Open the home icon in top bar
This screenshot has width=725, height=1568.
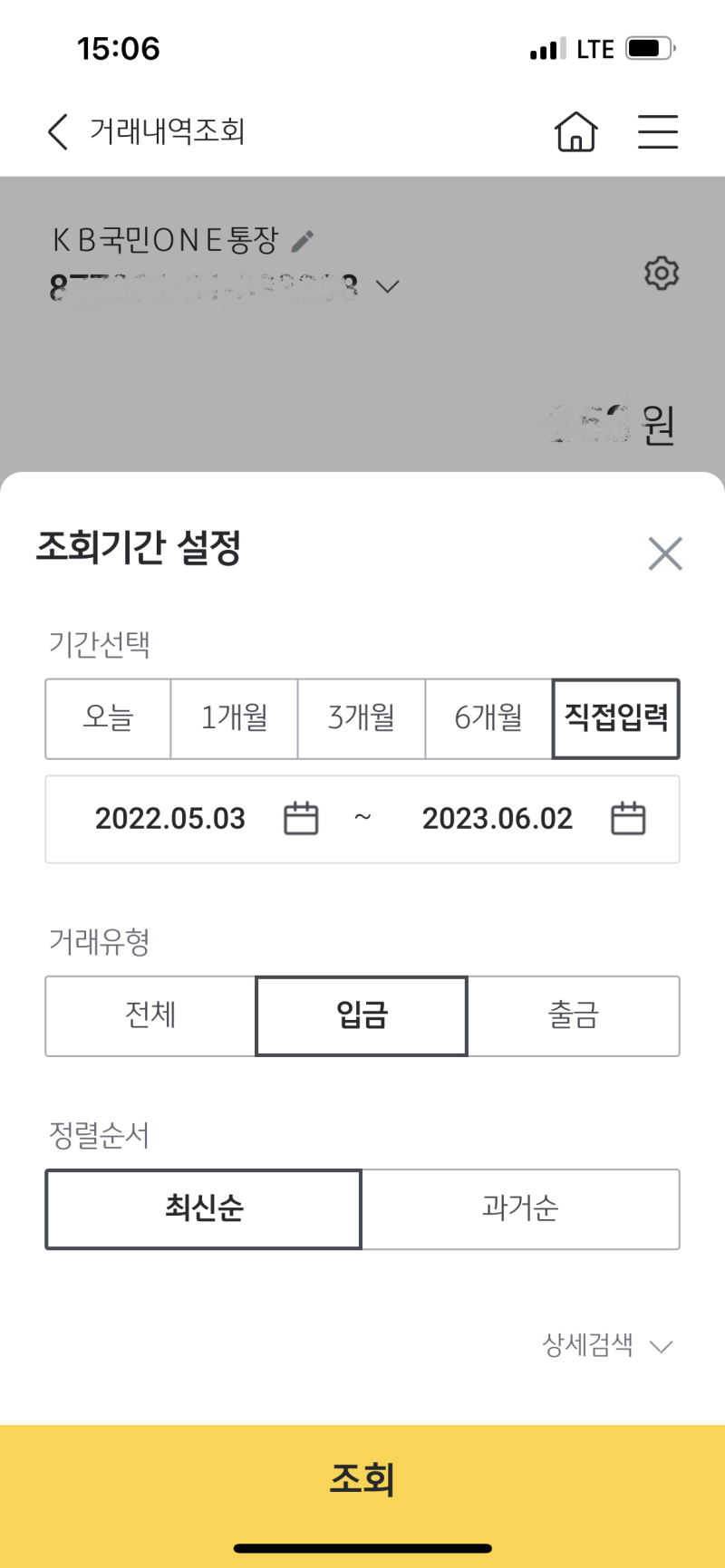pyautogui.click(x=575, y=131)
